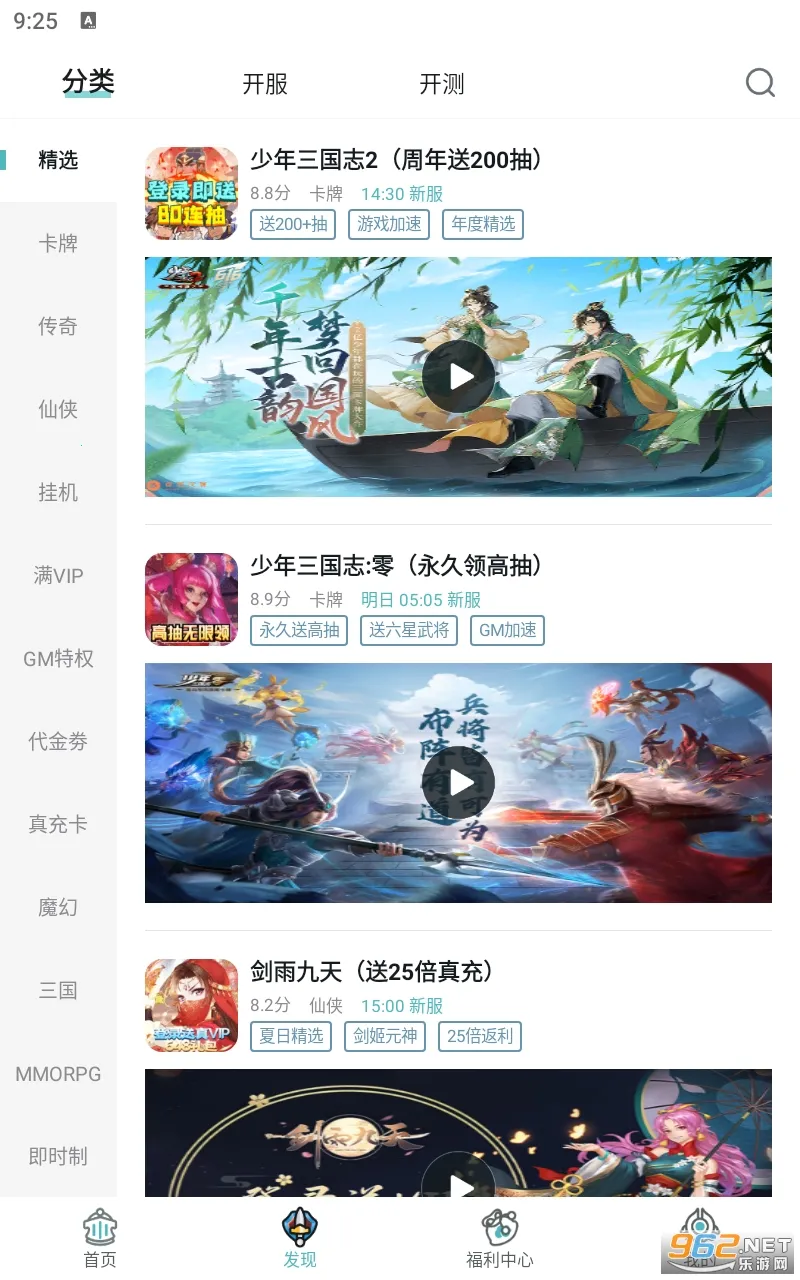Tap the 14:30 新服 server time link
The image size is (800, 1280).
402,194
